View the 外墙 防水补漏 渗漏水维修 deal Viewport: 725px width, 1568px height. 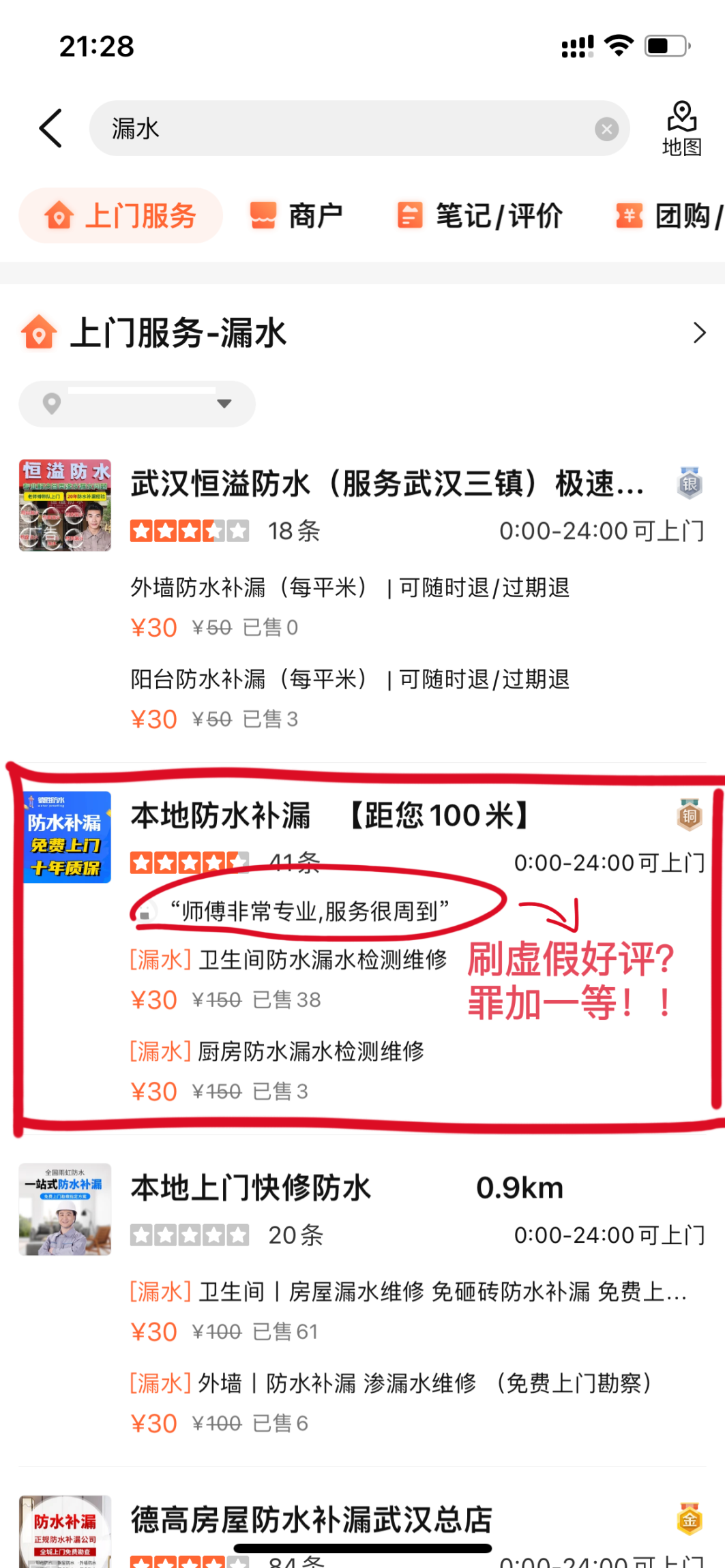390,1384
